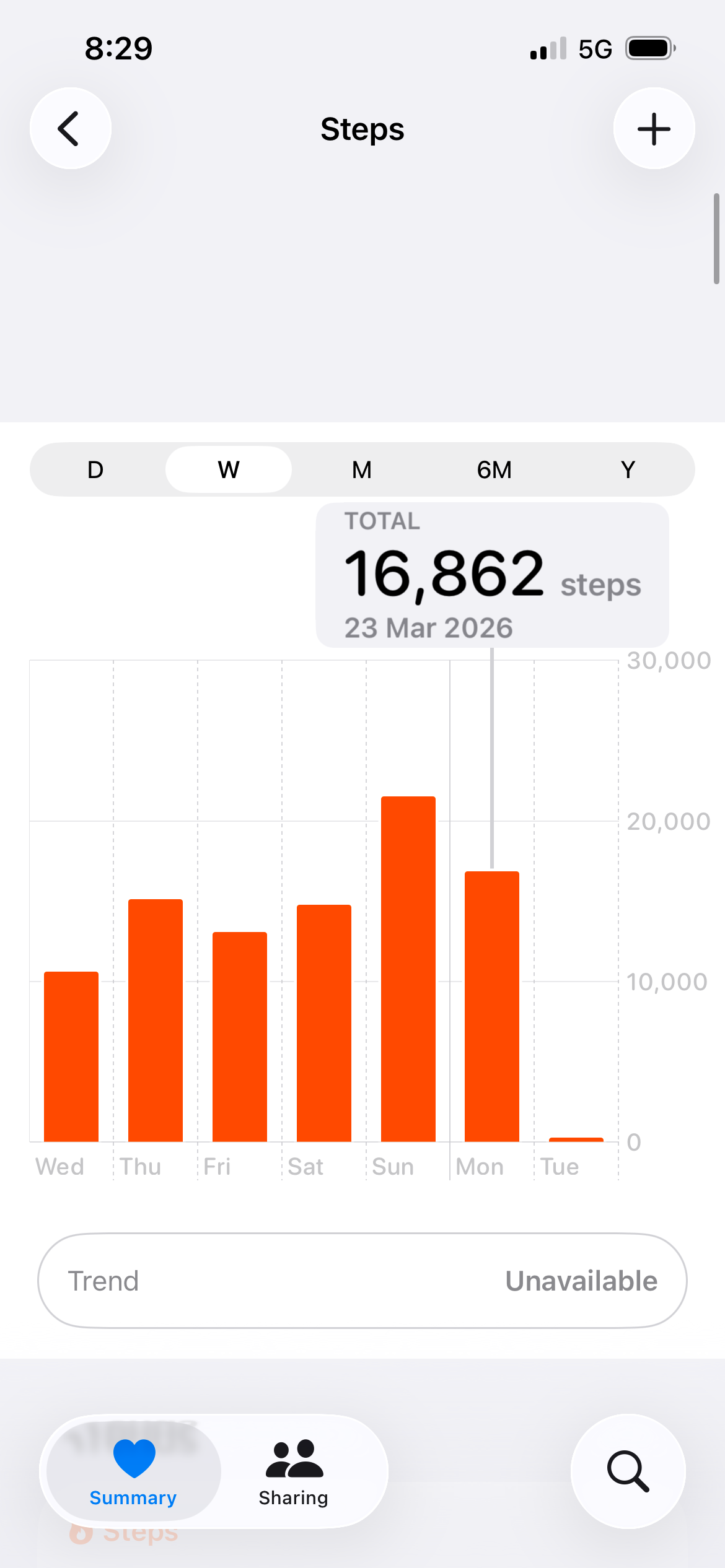
Task: Select the W week view
Action: click(x=229, y=470)
